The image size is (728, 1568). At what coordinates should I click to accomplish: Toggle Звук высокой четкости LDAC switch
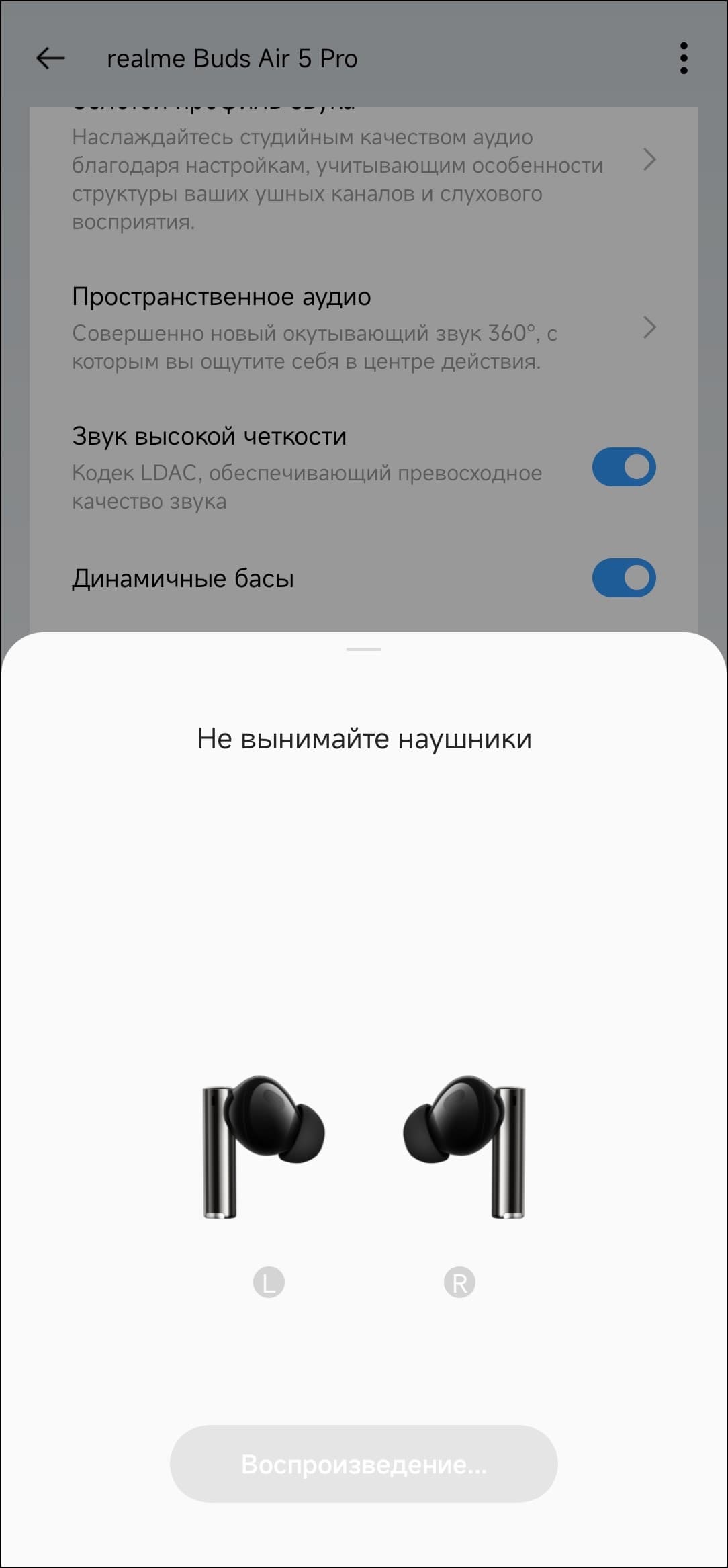point(623,468)
